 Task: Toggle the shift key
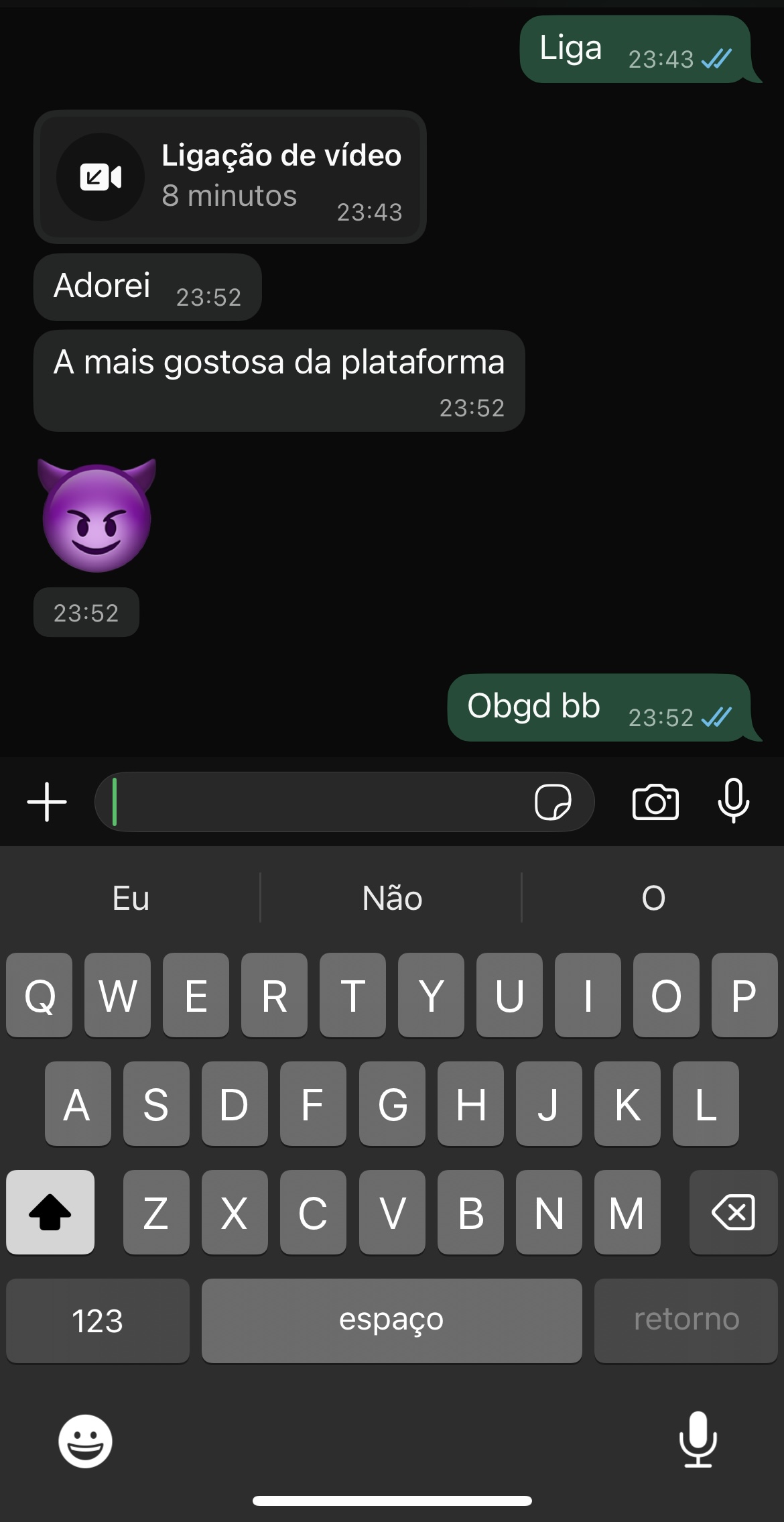tap(50, 1212)
